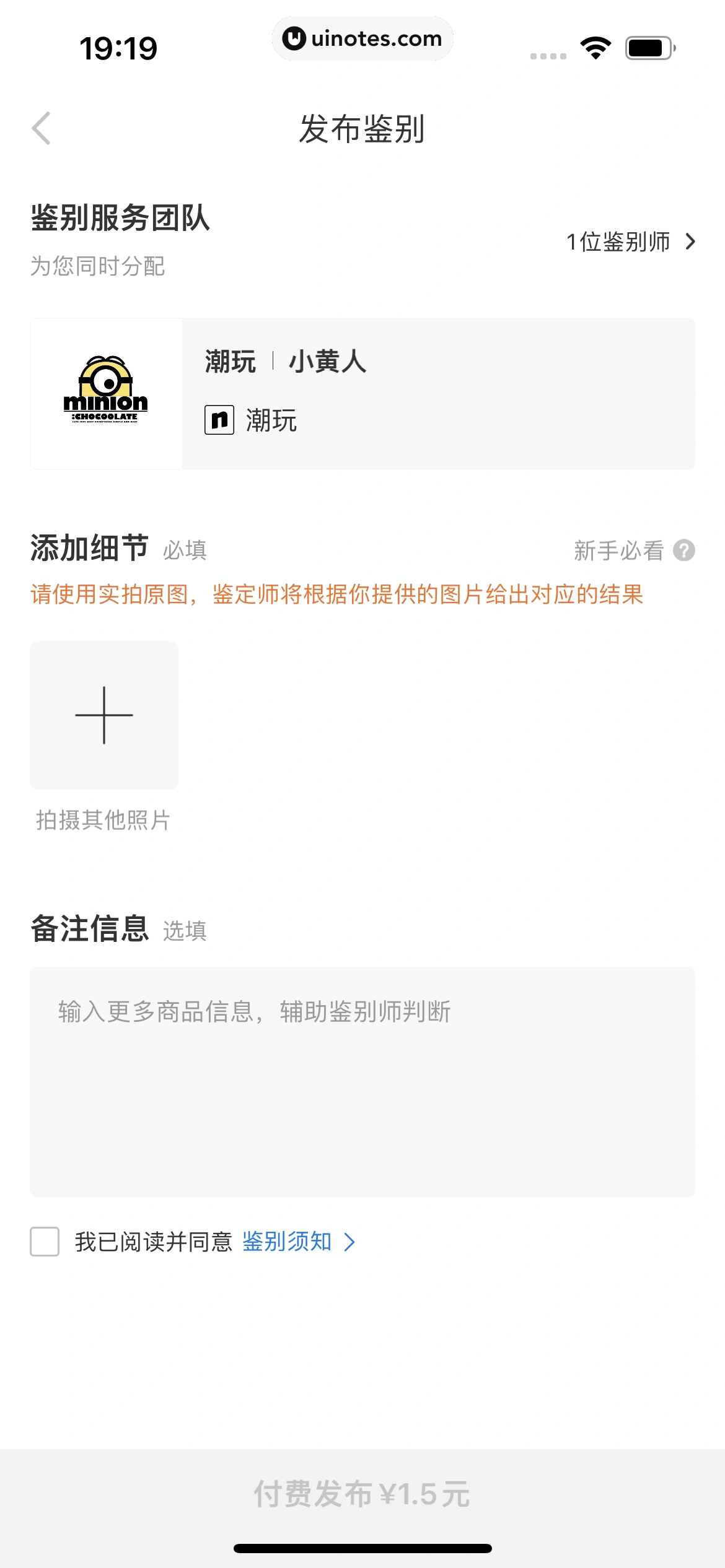Screen dimensions: 725x1568
Task: Tap the uinotes.com pill at screen top
Action: coord(362,38)
